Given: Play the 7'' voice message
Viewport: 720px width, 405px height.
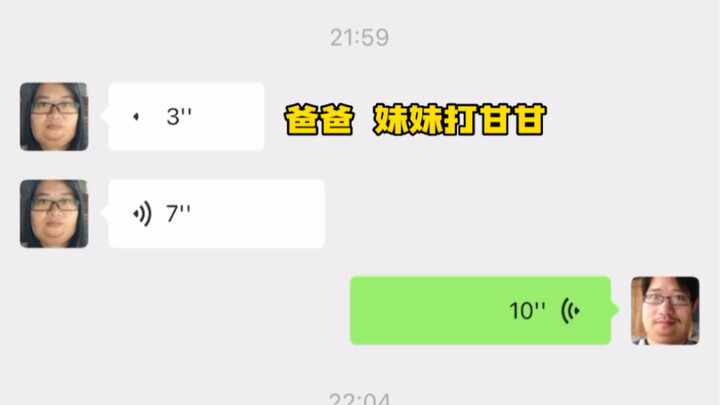Looking at the screenshot, I should 216,214.
